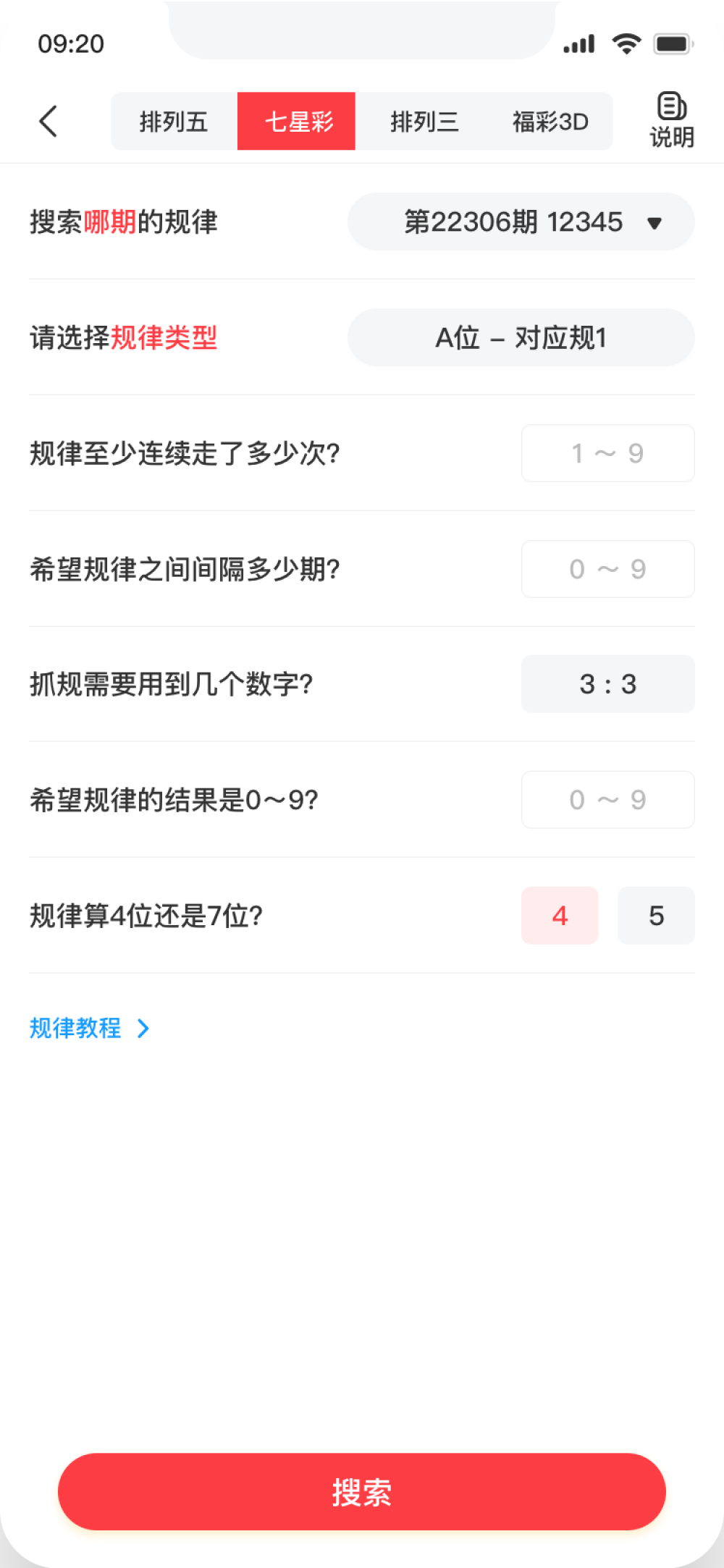
Task: Select the 七星彩 tab
Action: [x=297, y=122]
